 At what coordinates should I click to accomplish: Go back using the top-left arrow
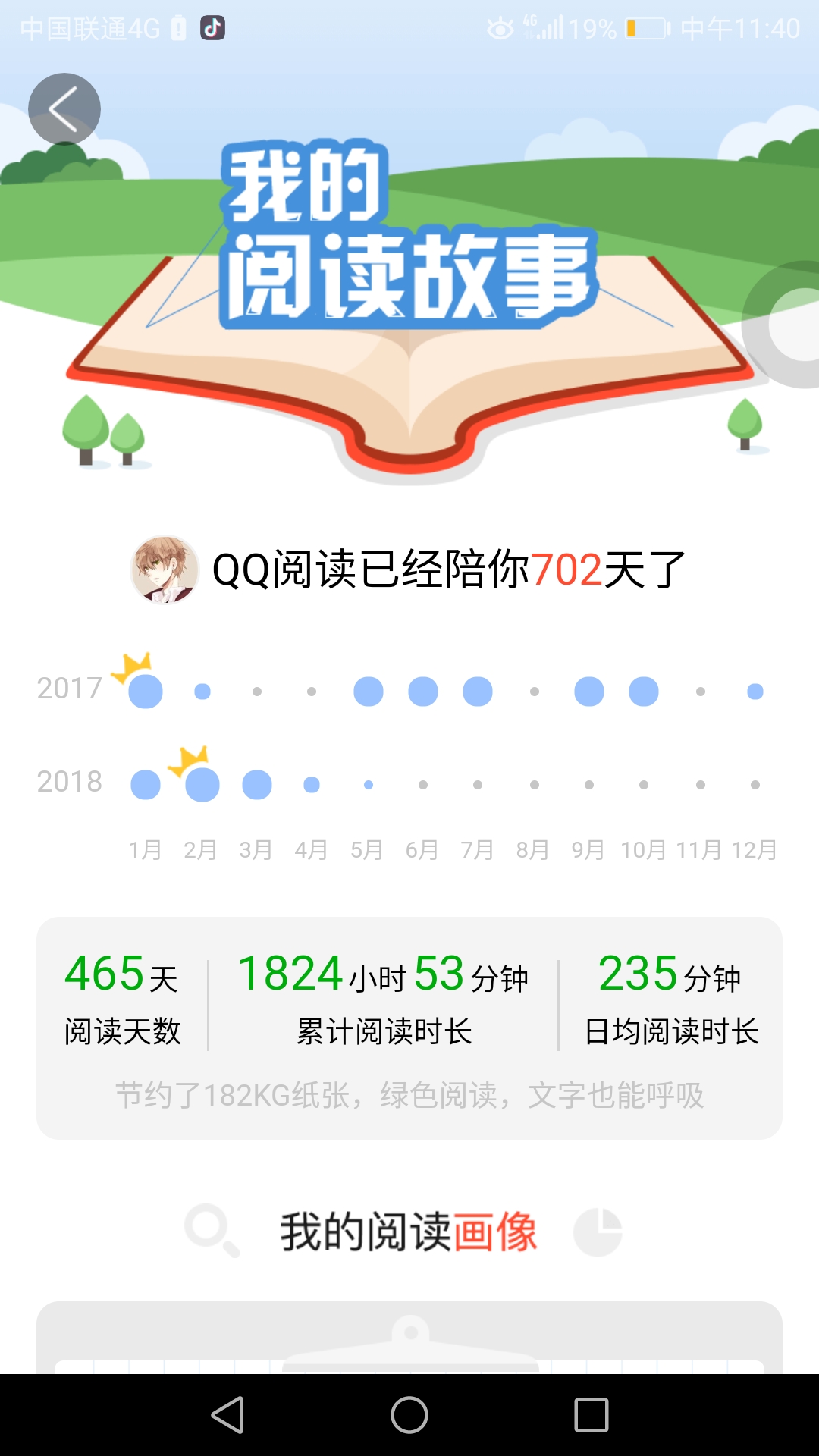[x=64, y=109]
